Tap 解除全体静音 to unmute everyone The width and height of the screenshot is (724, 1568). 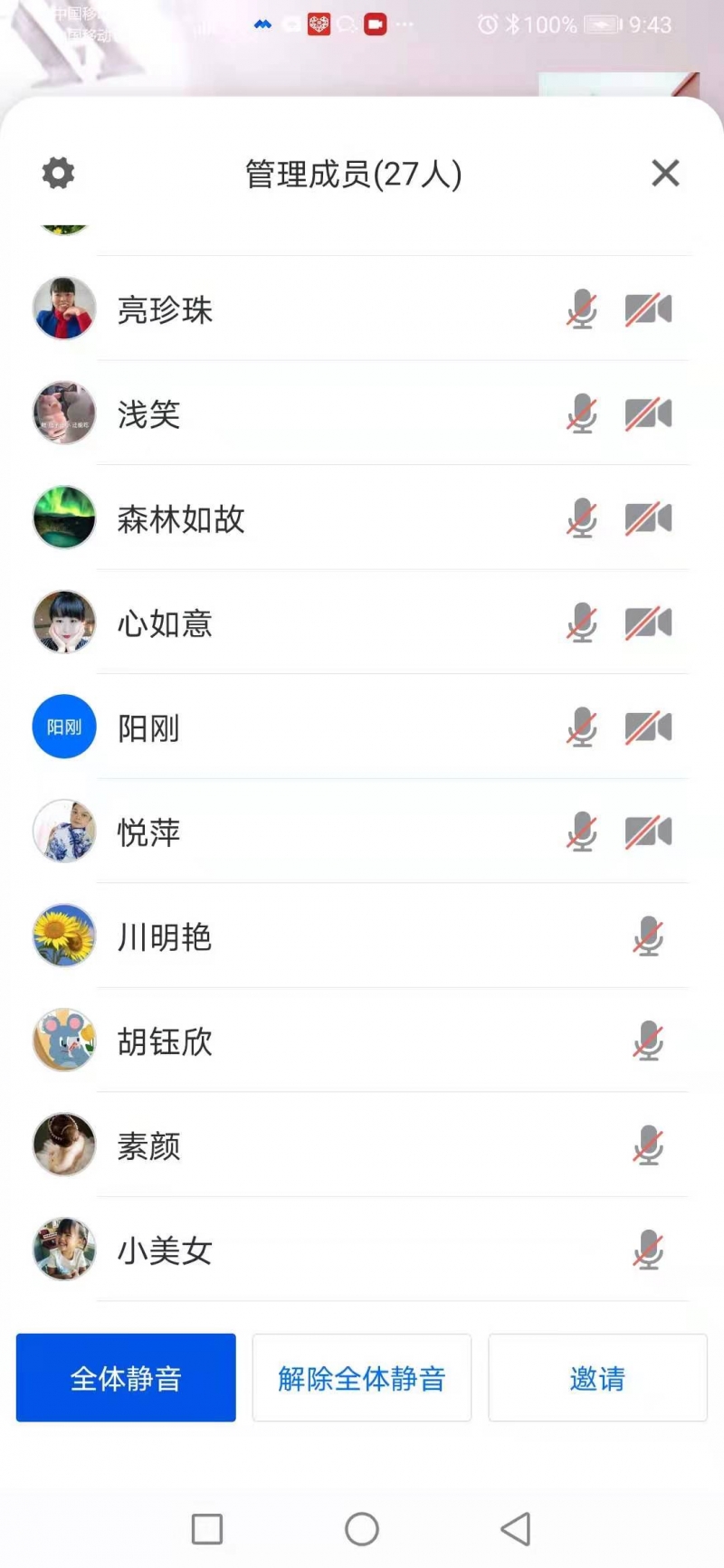pos(361,1377)
